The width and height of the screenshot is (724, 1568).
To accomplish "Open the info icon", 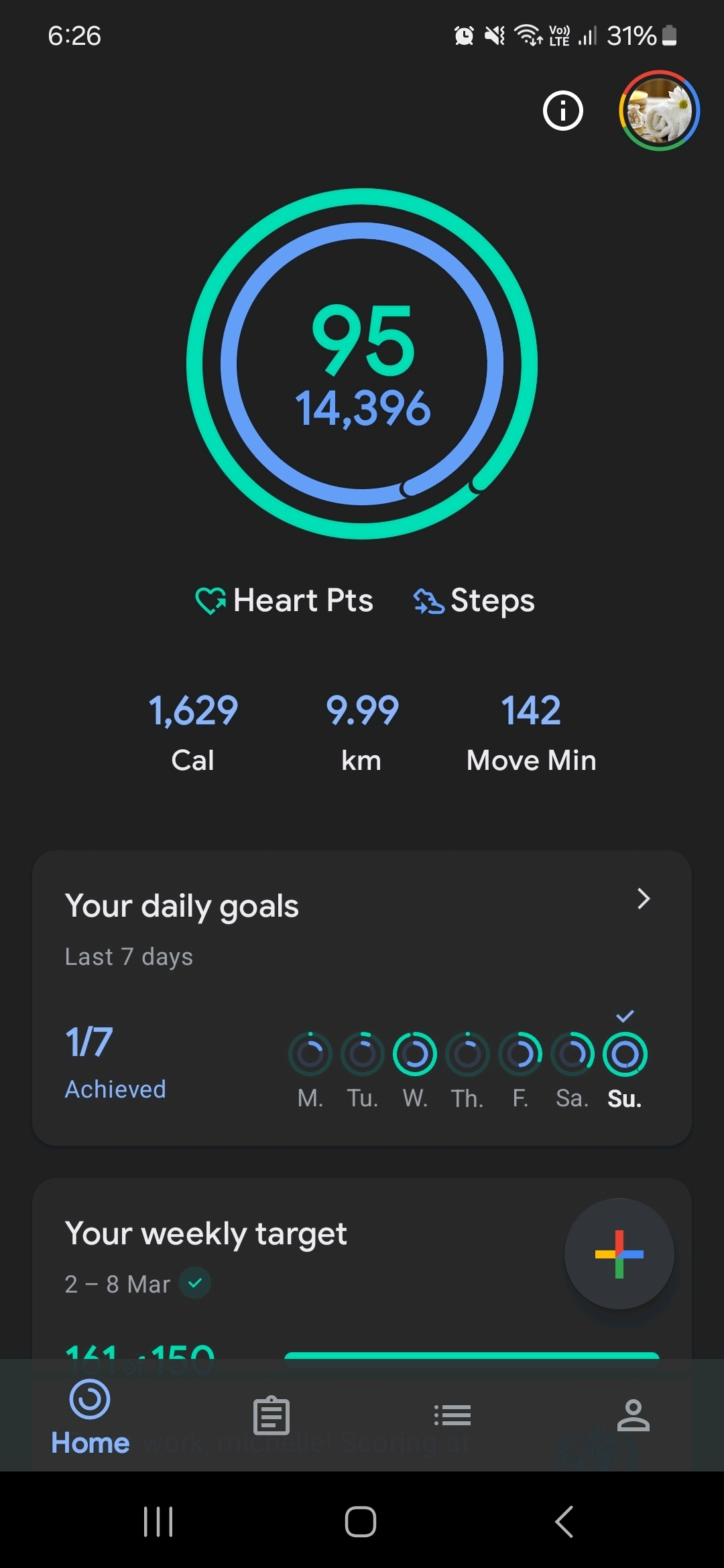I will pyautogui.click(x=562, y=111).
